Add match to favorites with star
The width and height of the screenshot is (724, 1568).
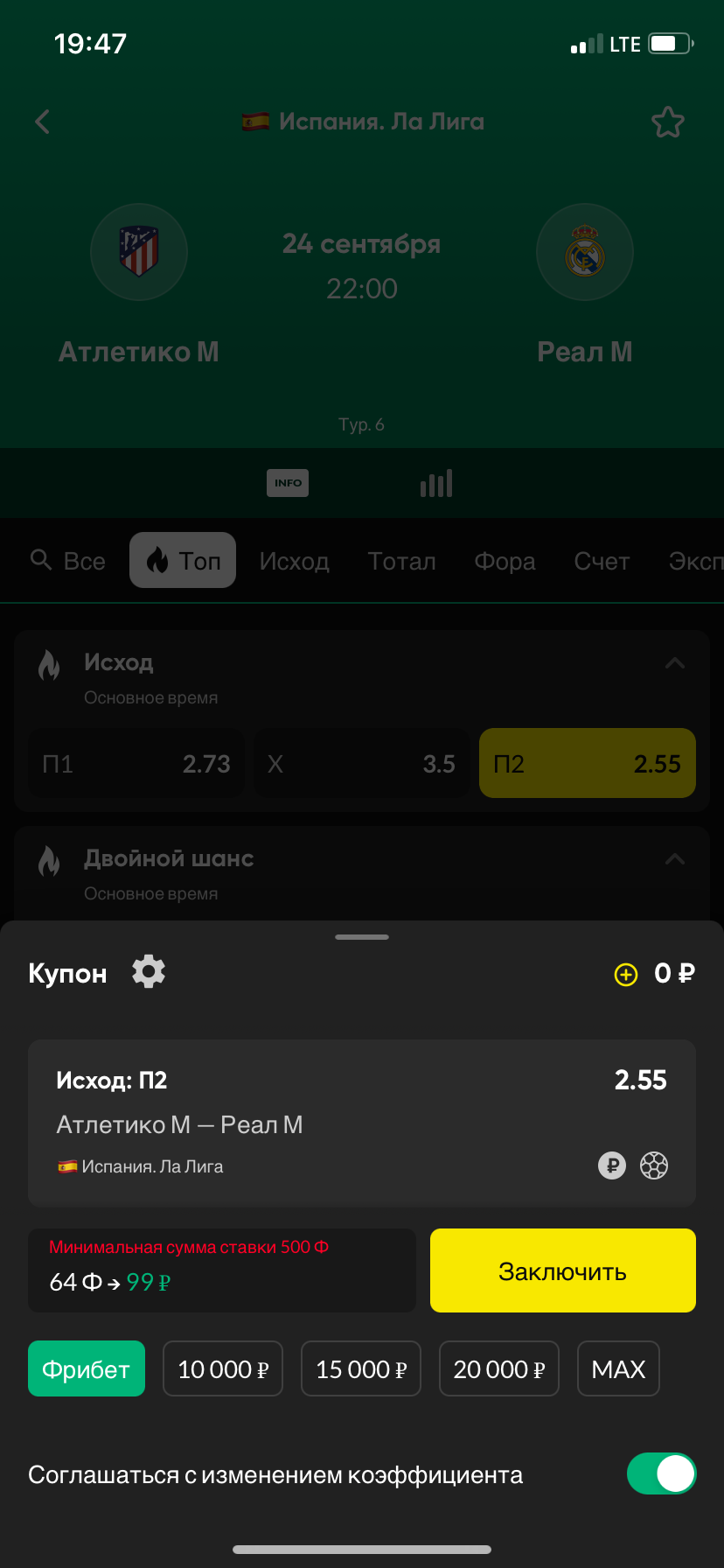[667, 122]
